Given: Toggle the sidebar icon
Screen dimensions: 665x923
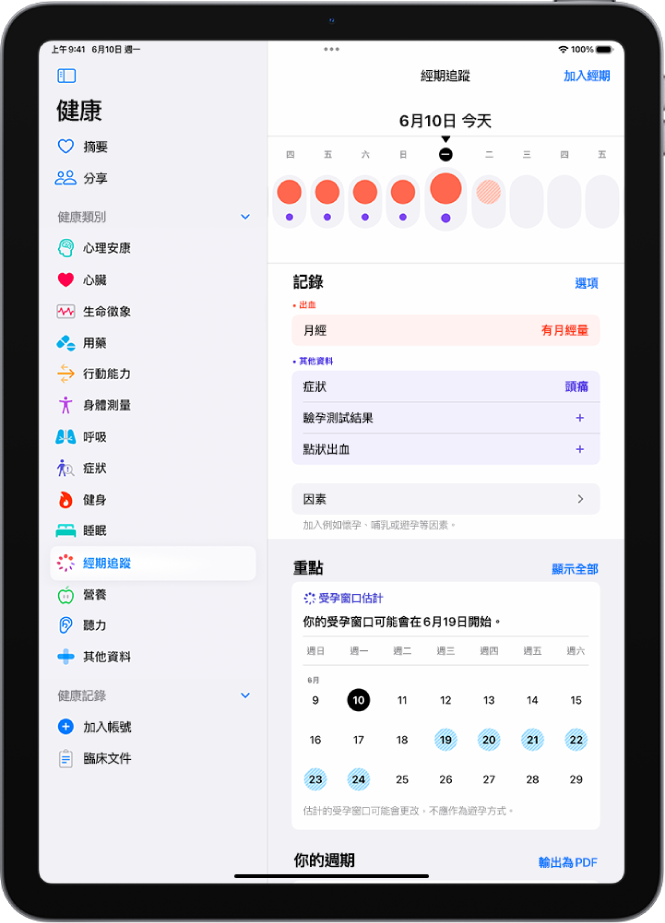Looking at the screenshot, I should [67, 75].
